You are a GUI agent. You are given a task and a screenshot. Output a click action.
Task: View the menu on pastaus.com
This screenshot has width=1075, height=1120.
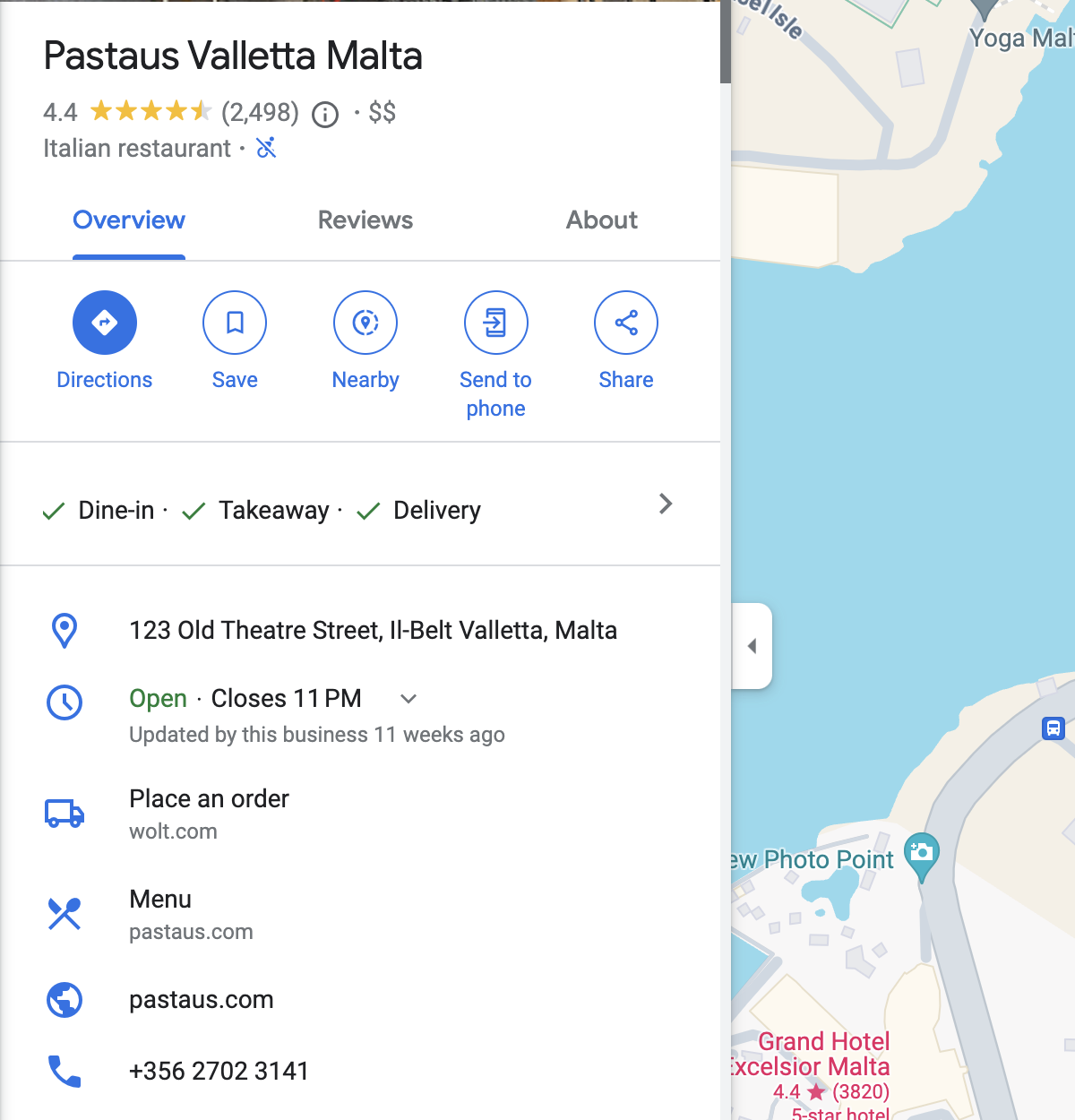[191, 913]
